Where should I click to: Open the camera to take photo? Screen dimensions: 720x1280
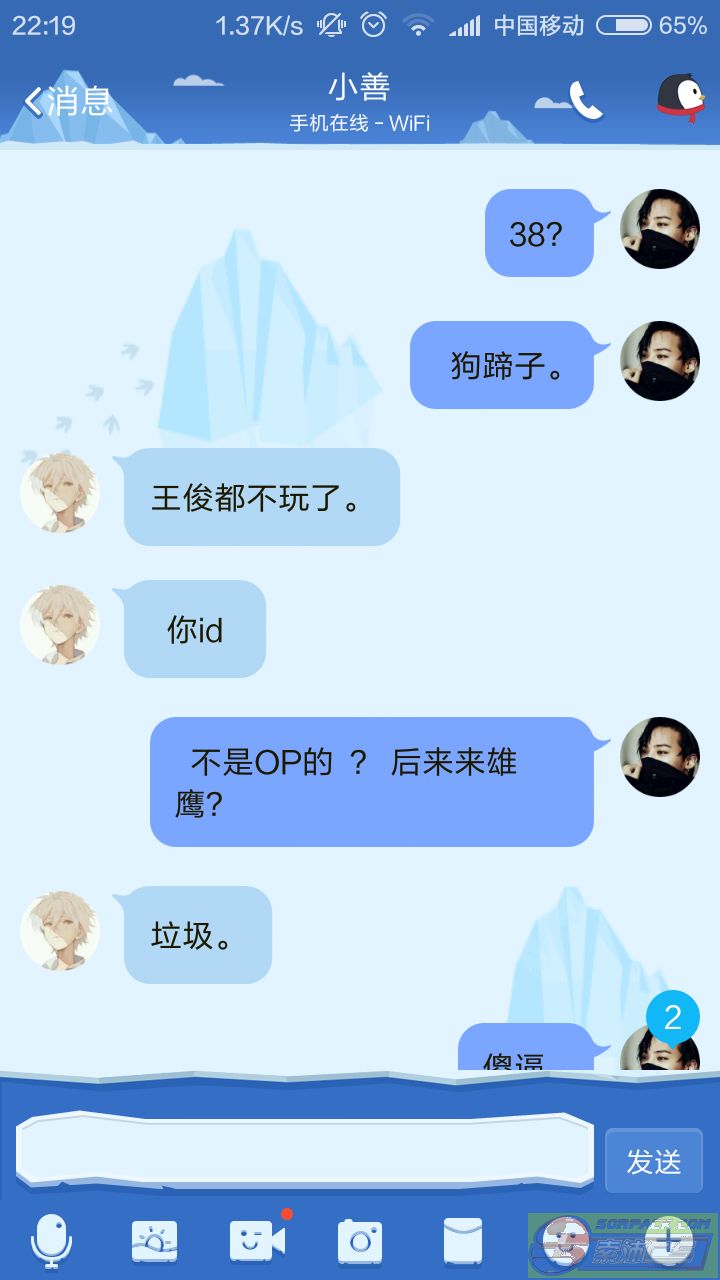(x=360, y=1242)
